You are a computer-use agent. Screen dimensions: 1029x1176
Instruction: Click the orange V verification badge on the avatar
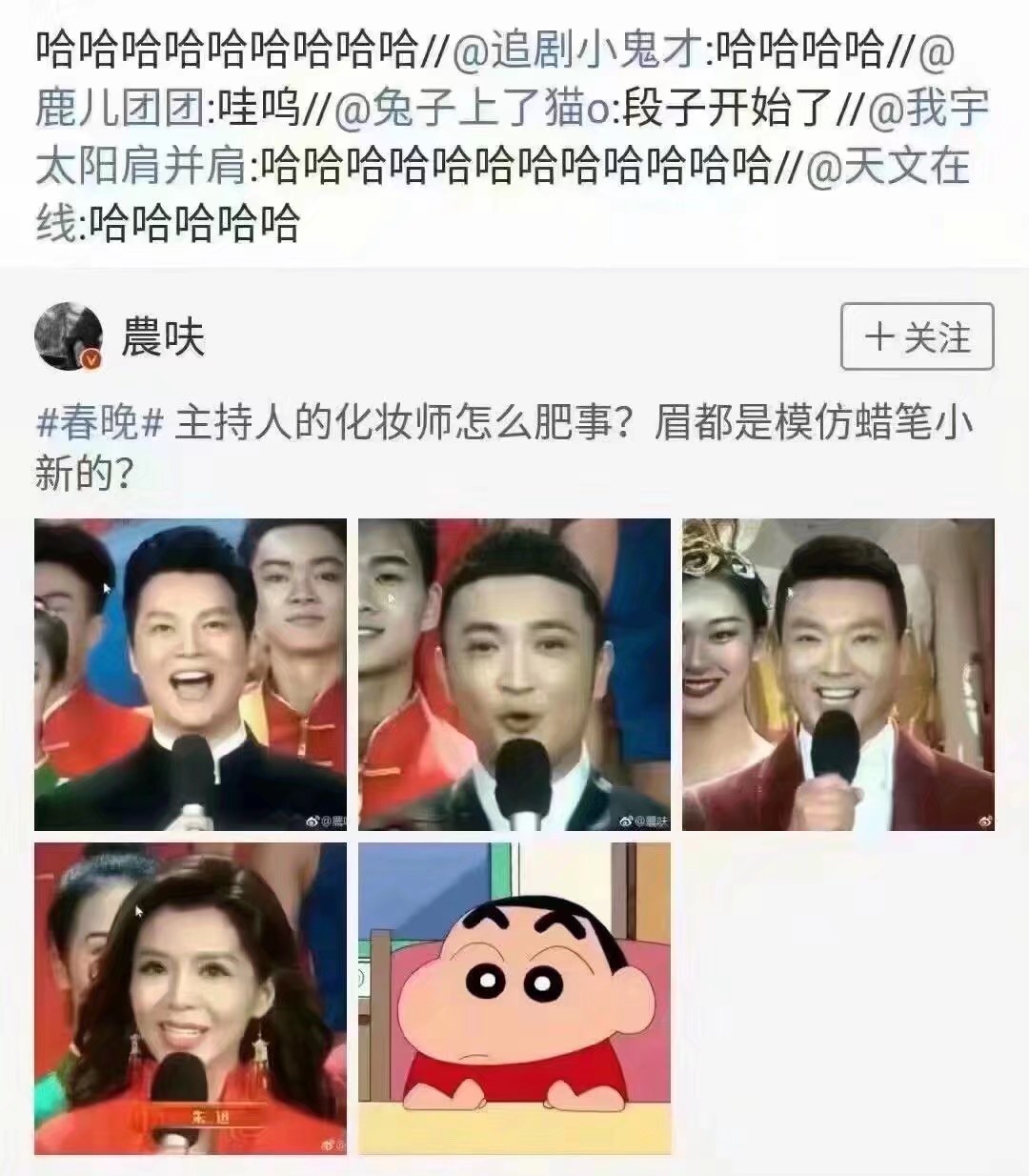click(91, 360)
